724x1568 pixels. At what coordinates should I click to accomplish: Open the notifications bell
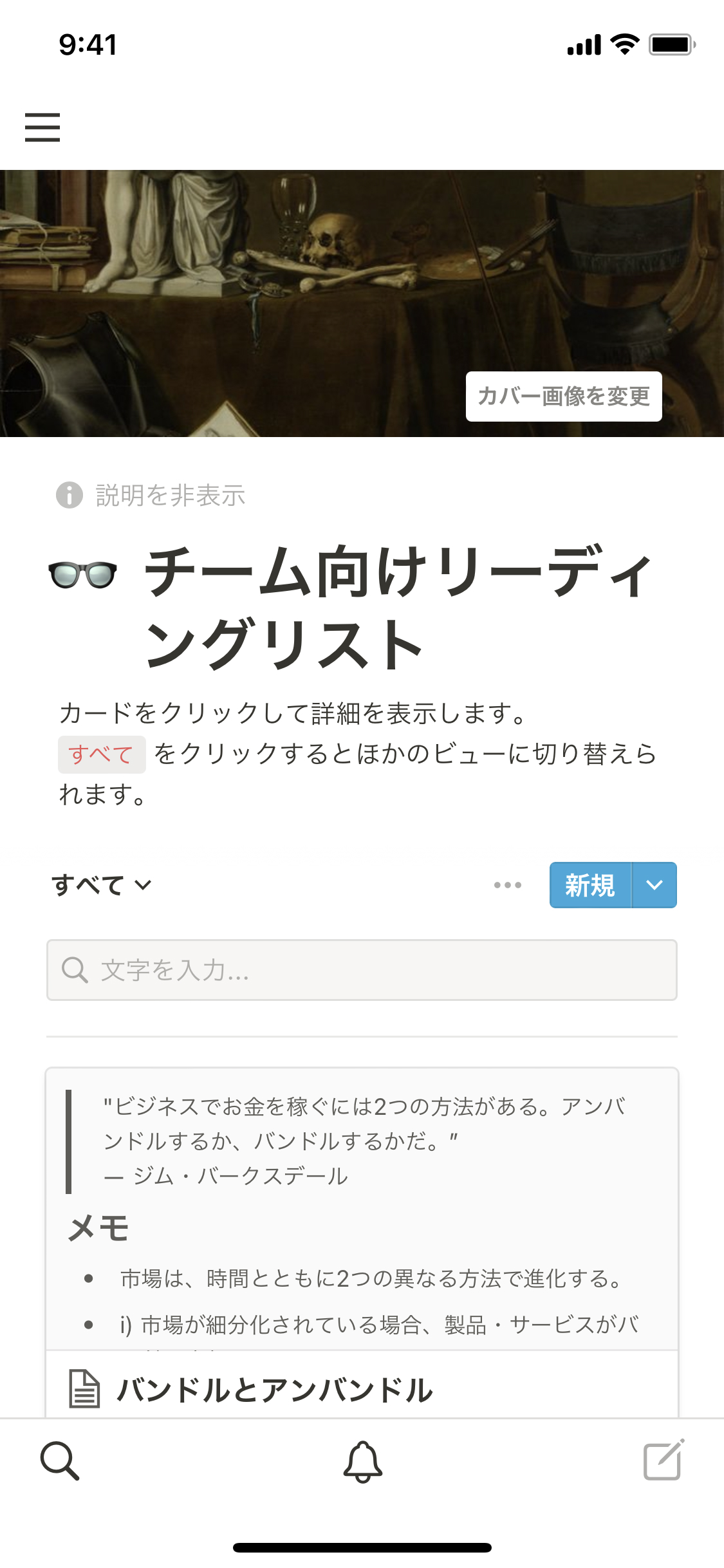click(x=362, y=1461)
